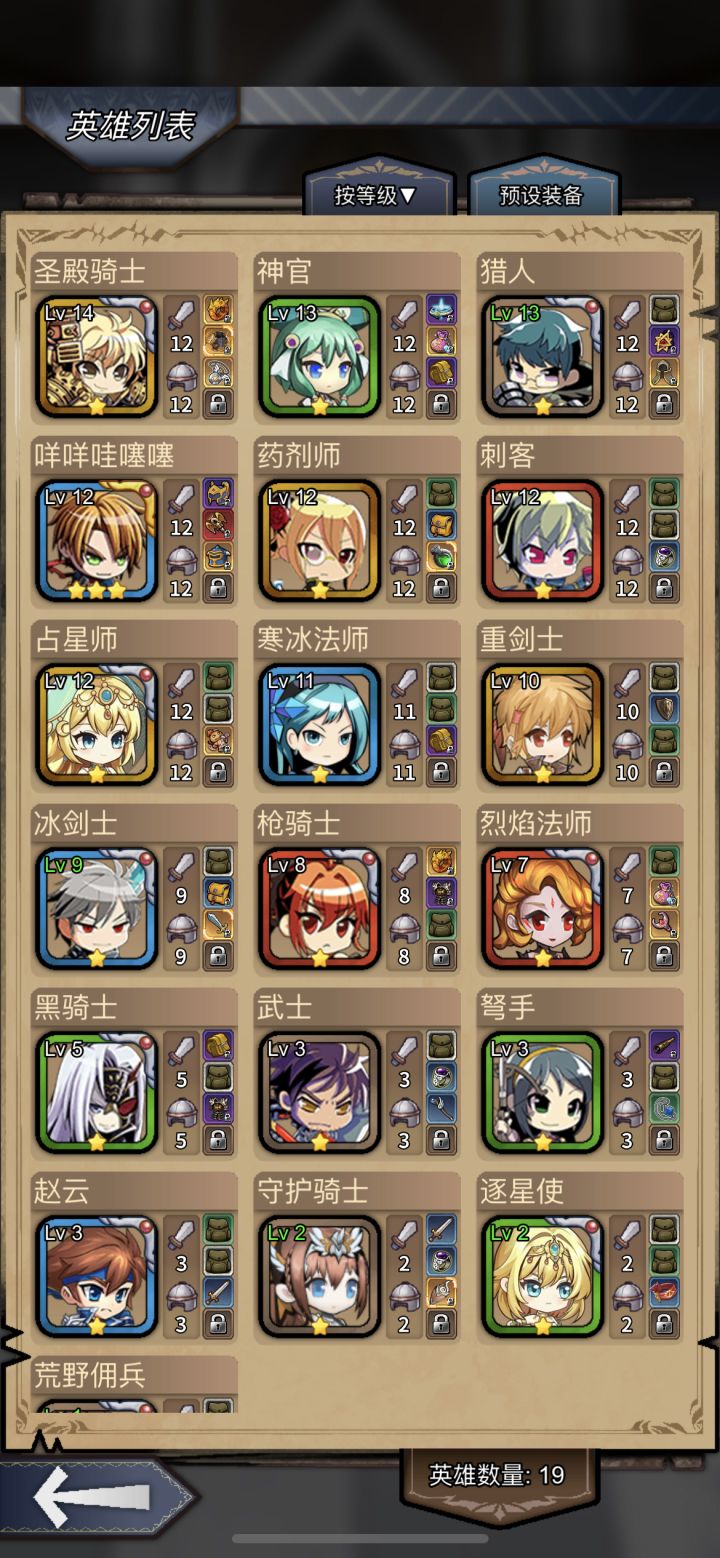This screenshot has height=1558, width=720.
Task: Open the 武士 hero portrait
Action: [x=320, y=1093]
